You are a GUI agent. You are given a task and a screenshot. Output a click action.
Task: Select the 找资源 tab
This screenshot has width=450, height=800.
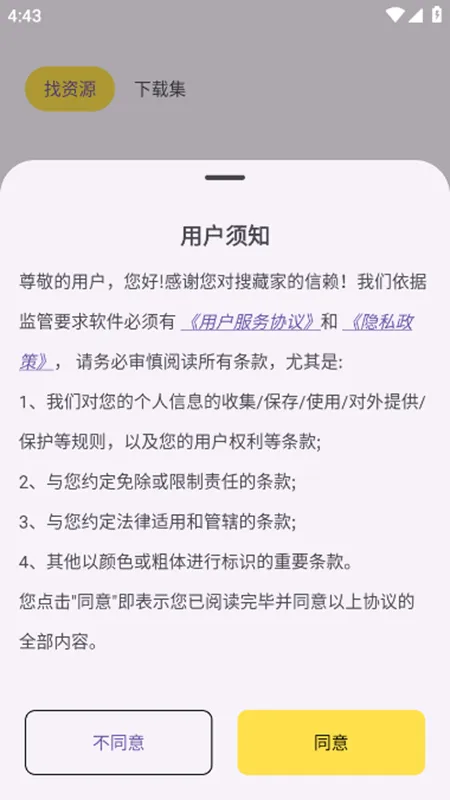[x=70, y=89]
